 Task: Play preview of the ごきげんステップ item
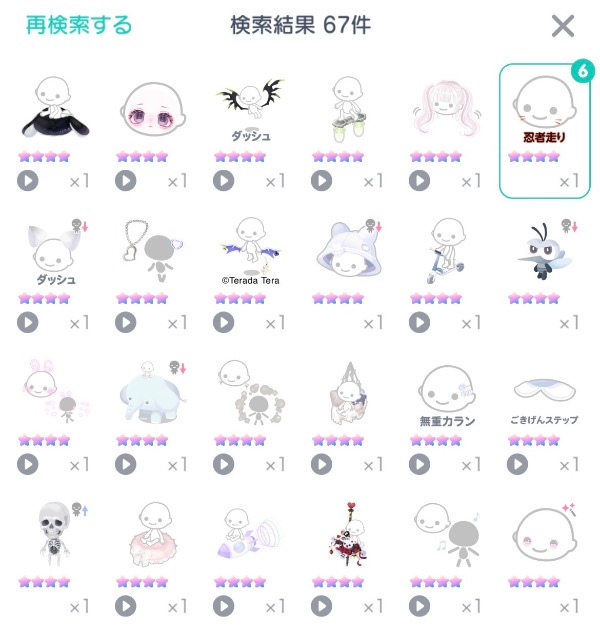click(x=517, y=464)
